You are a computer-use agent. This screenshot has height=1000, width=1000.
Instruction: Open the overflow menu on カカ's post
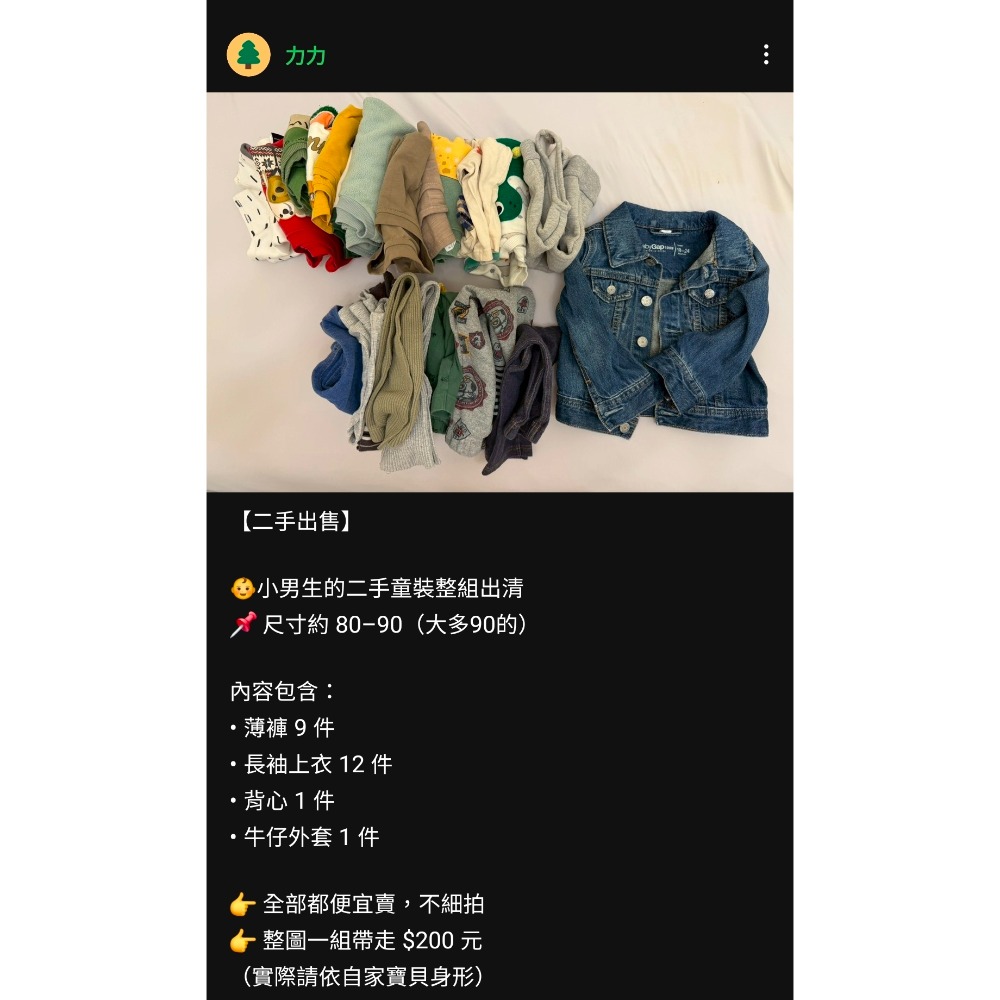[x=766, y=55]
